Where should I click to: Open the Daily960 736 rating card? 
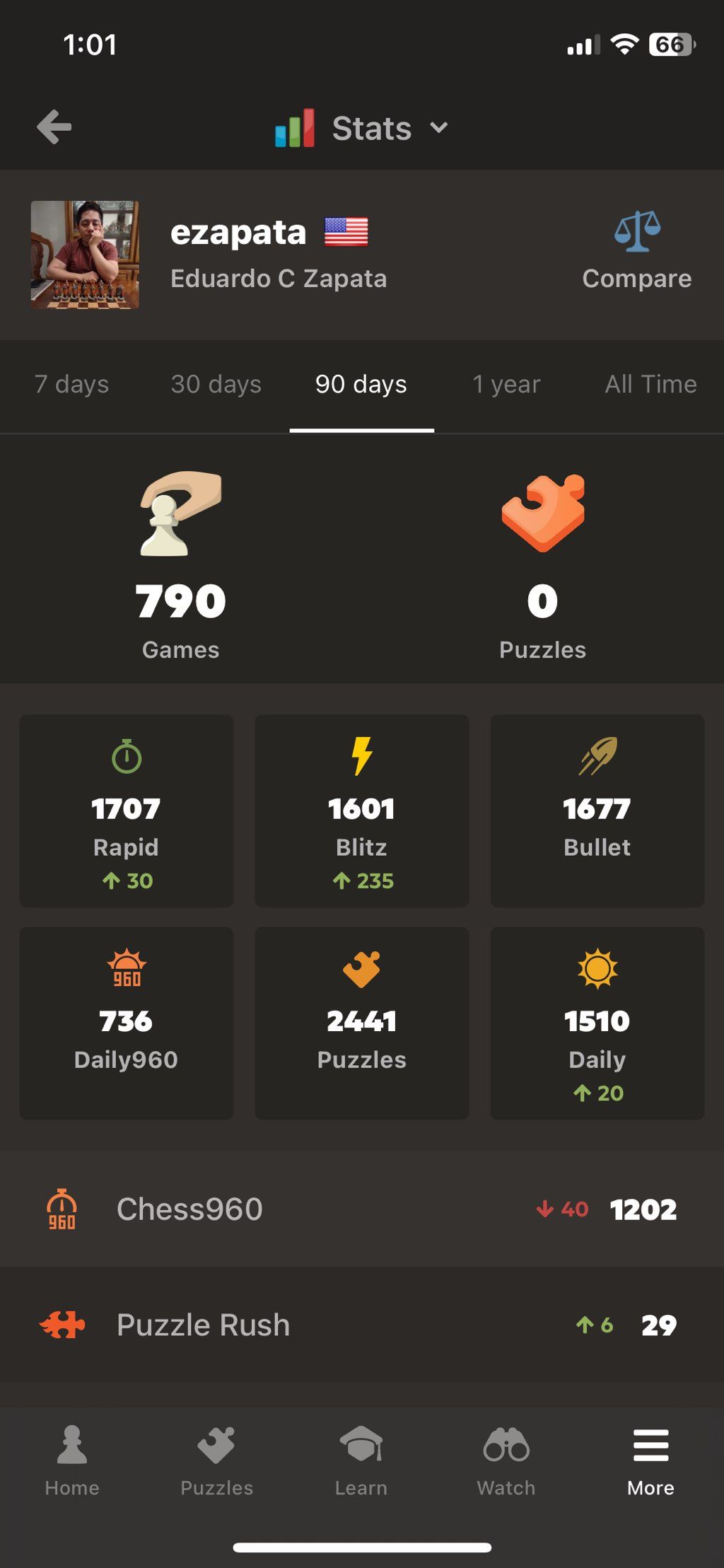point(126,1023)
